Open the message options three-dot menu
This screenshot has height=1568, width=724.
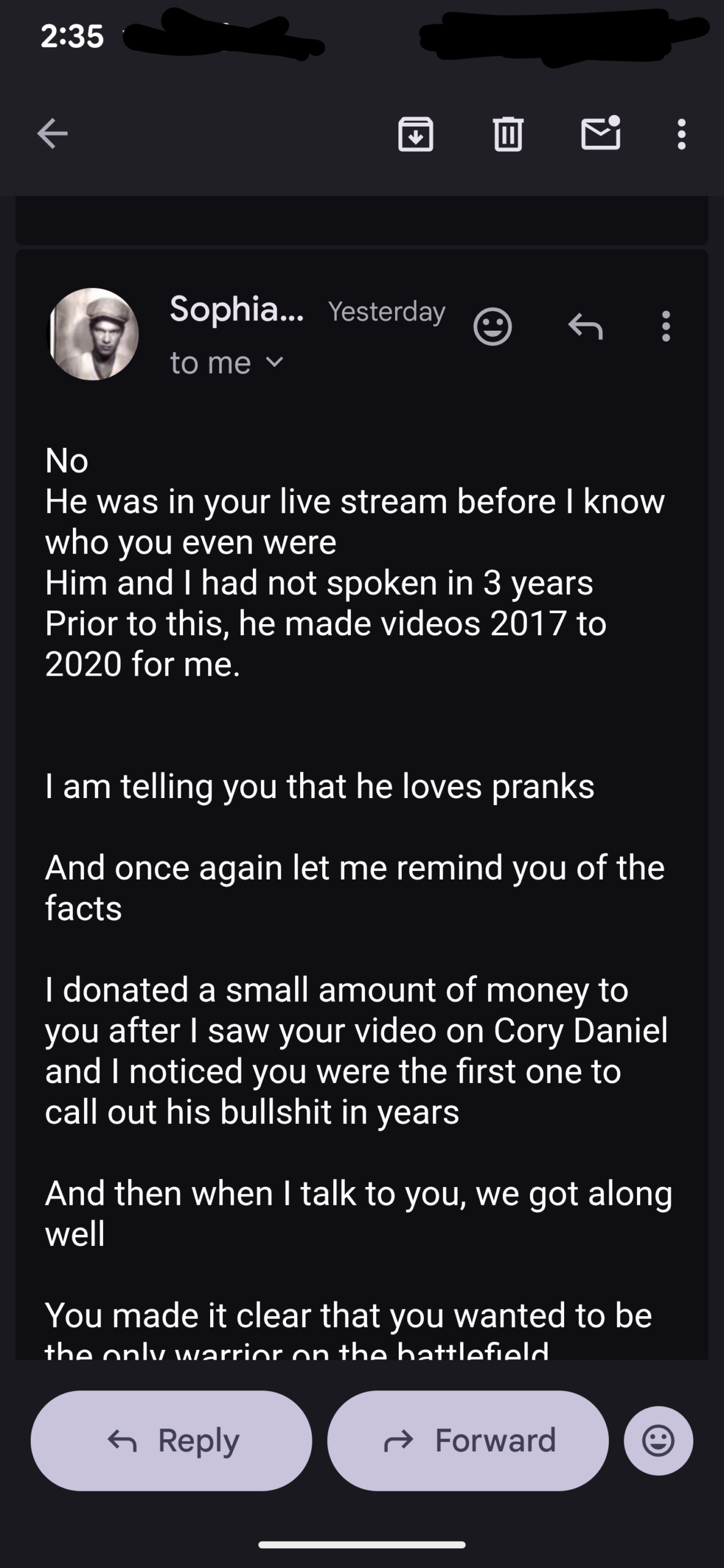(666, 326)
